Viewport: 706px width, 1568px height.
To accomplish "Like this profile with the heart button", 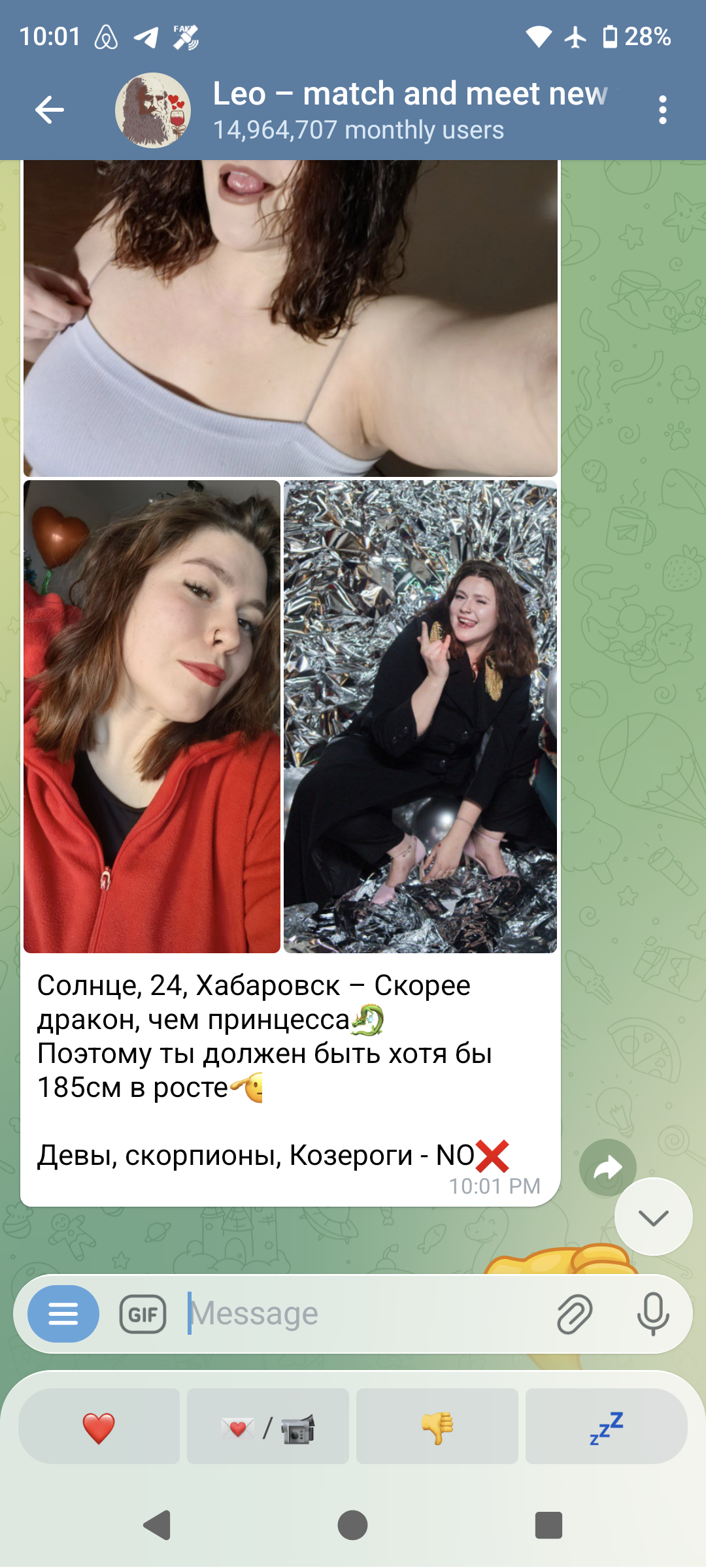I will pyautogui.click(x=99, y=1426).
